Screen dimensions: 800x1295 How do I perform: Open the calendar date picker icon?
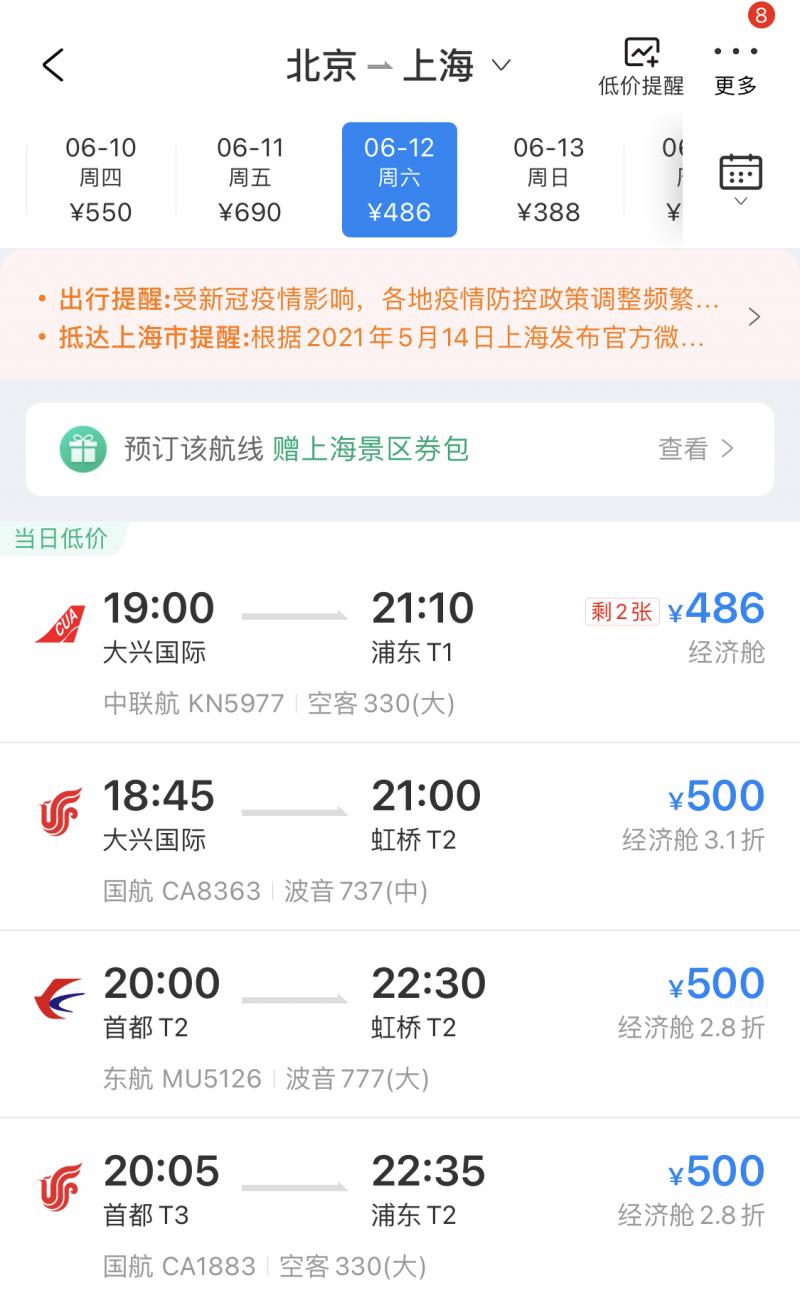[x=740, y=170]
